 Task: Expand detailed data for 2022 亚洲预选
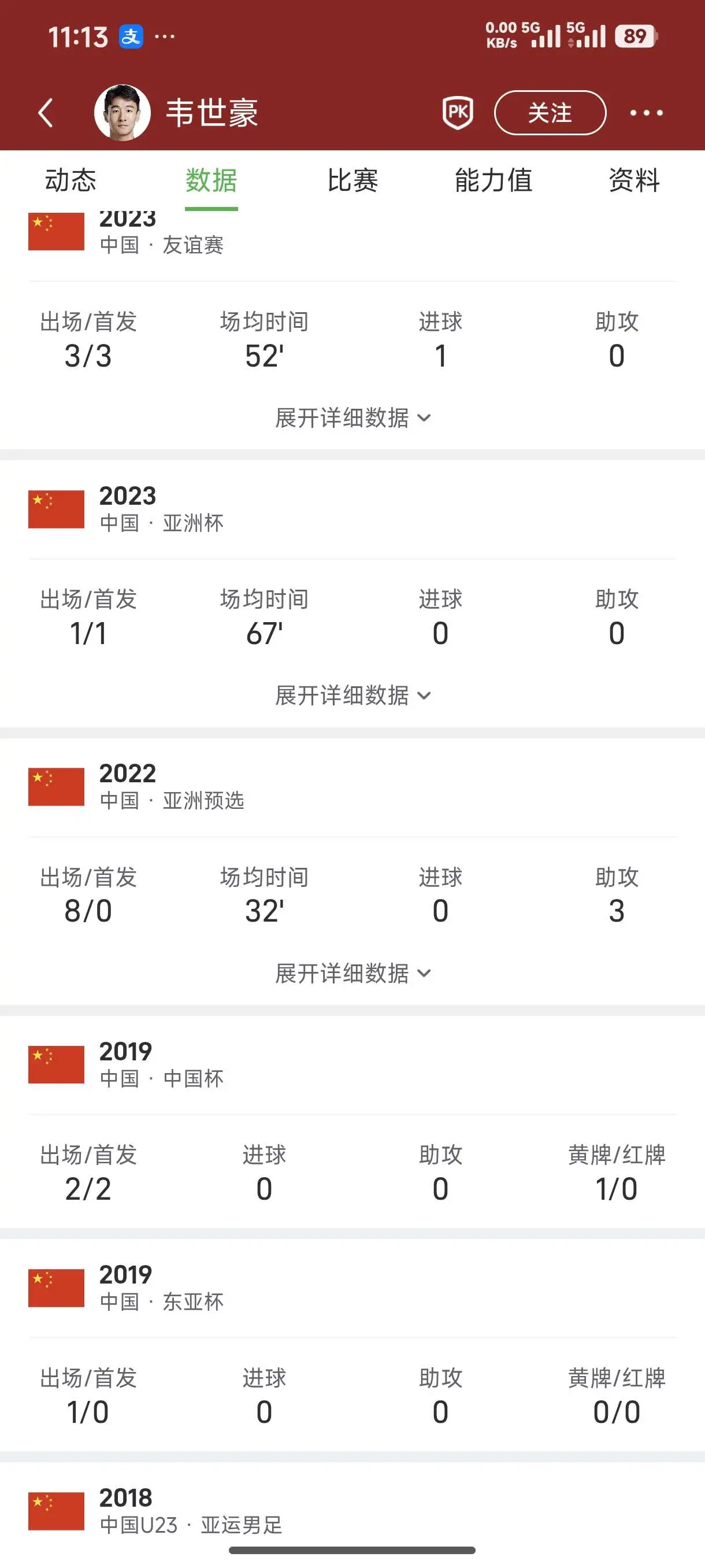pos(353,973)
